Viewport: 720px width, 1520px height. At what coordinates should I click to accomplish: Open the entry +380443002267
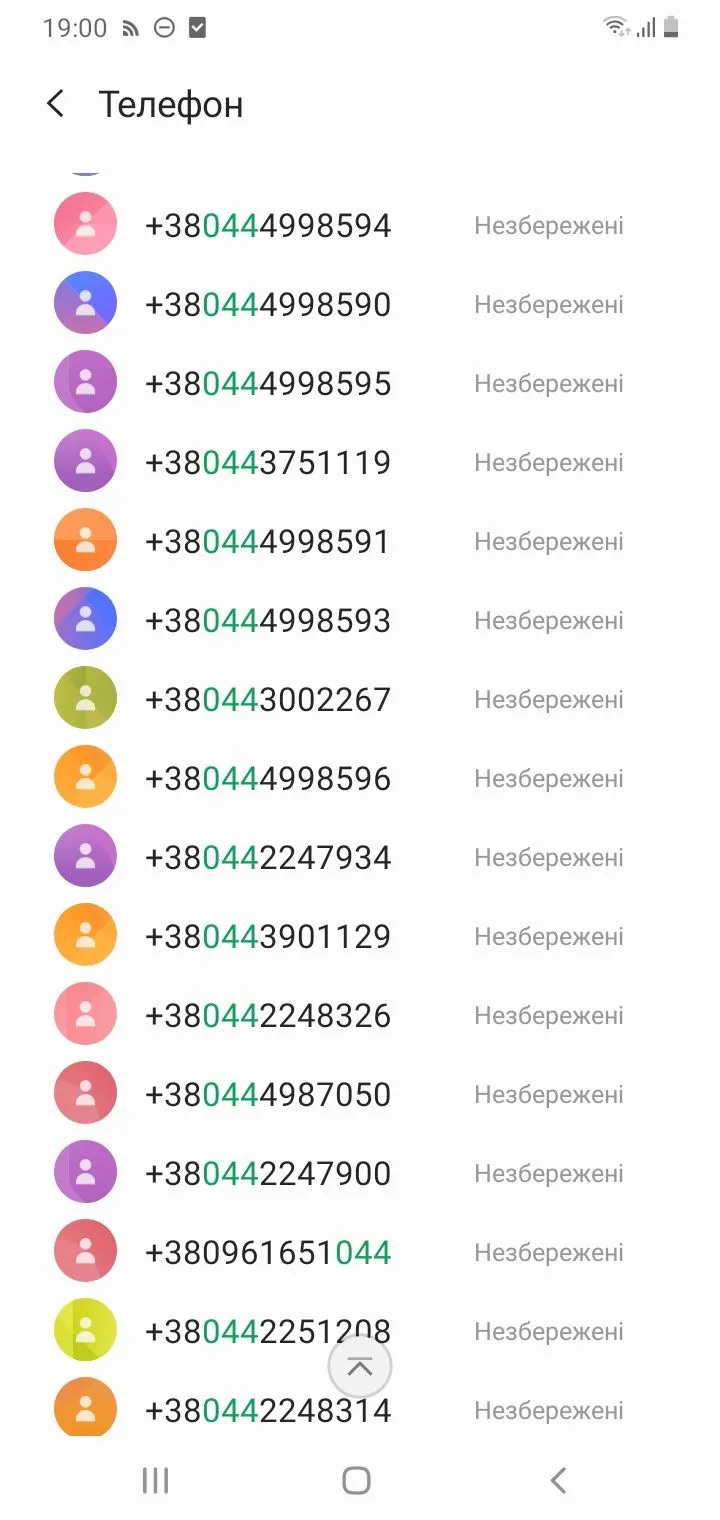point(268,700)
